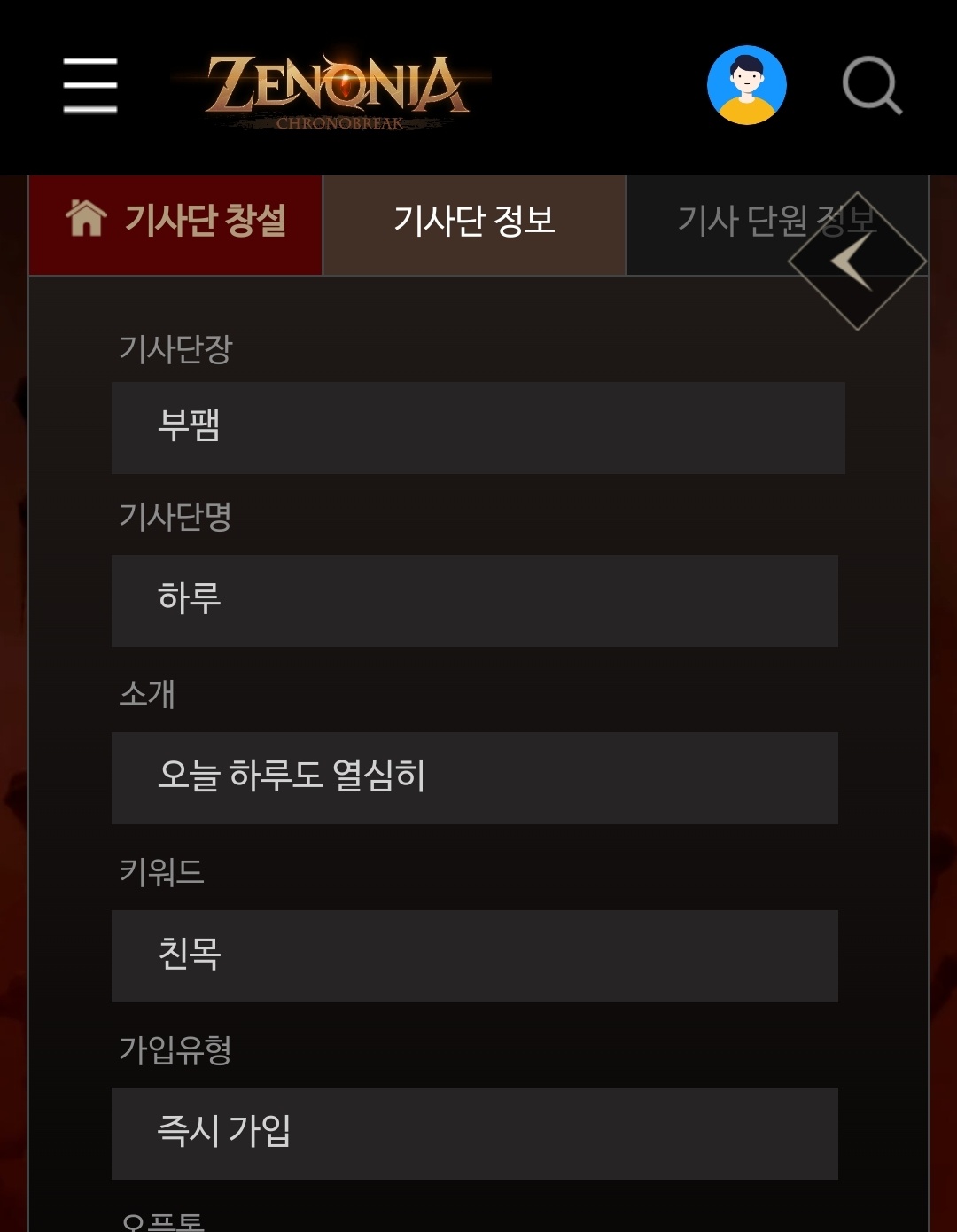Viewport: 957px width, 1232px height.
Task: Open the 가입유형 field 즉시 가입
Action: pos(474,1134)
